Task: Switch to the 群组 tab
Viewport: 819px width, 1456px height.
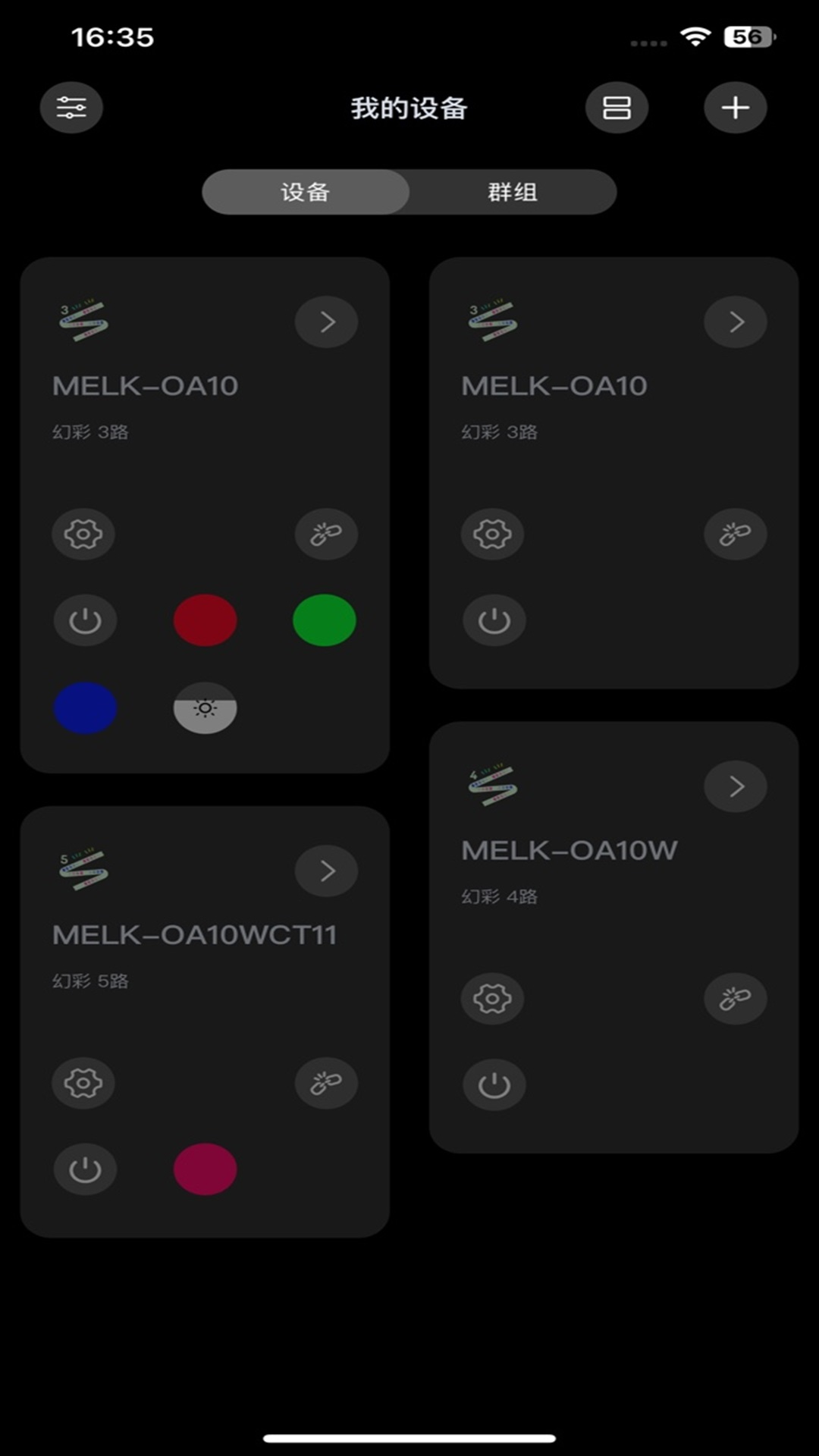Action: coord(513,192)
